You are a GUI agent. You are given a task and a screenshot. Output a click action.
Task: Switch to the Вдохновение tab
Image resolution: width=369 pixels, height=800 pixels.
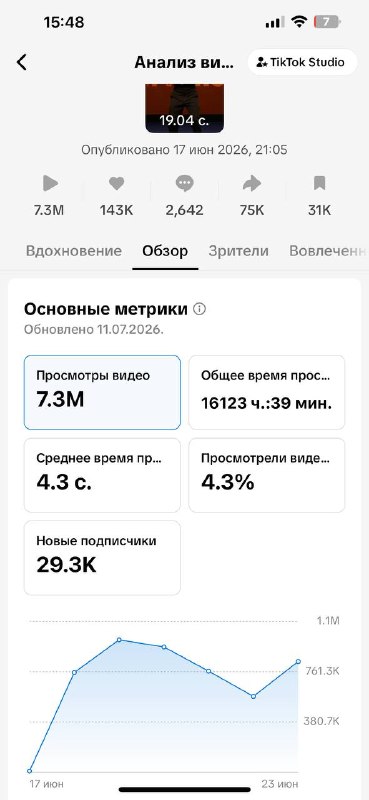click(73, 251)
